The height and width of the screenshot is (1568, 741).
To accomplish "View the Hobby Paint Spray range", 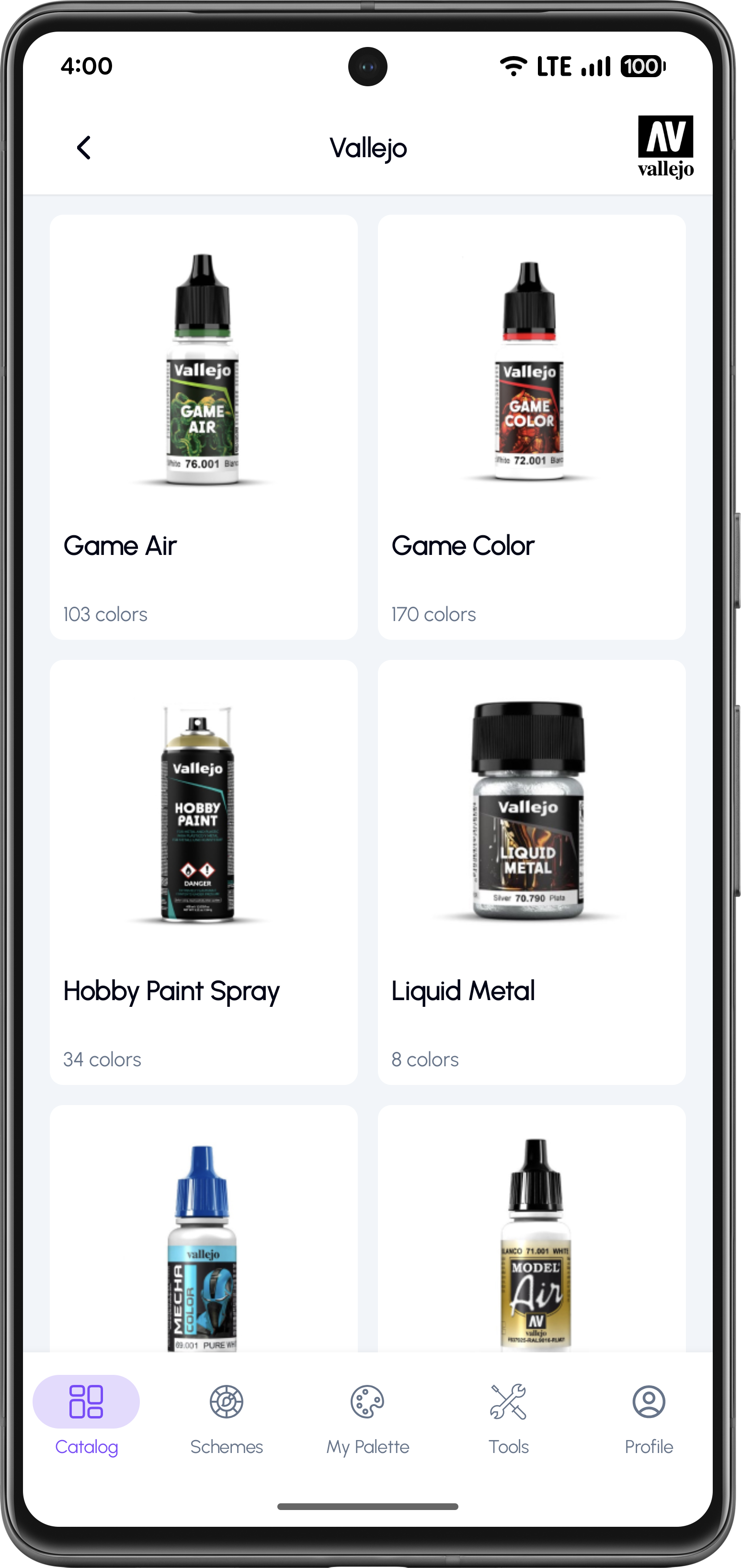I will tap(203, 872).
